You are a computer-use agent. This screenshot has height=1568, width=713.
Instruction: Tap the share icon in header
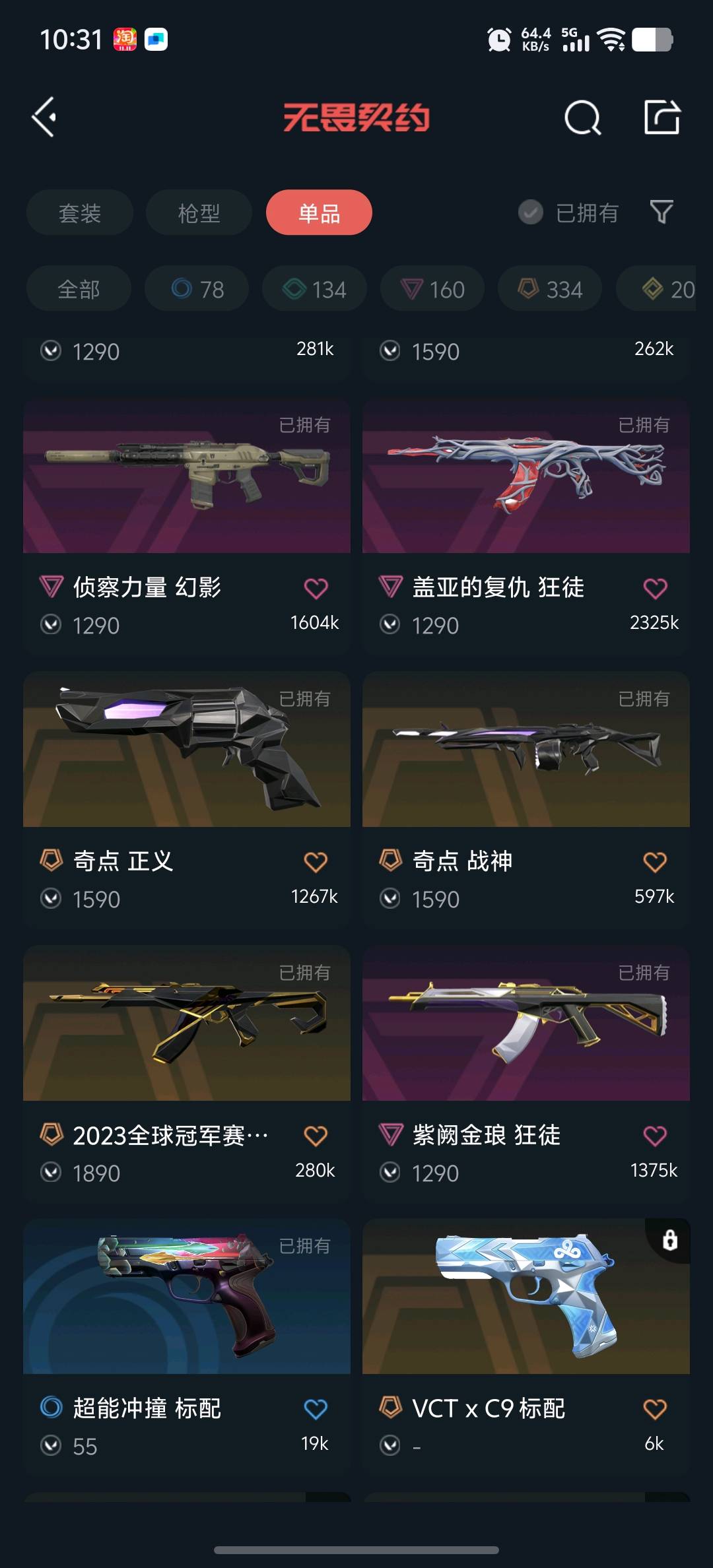point(662,117)
